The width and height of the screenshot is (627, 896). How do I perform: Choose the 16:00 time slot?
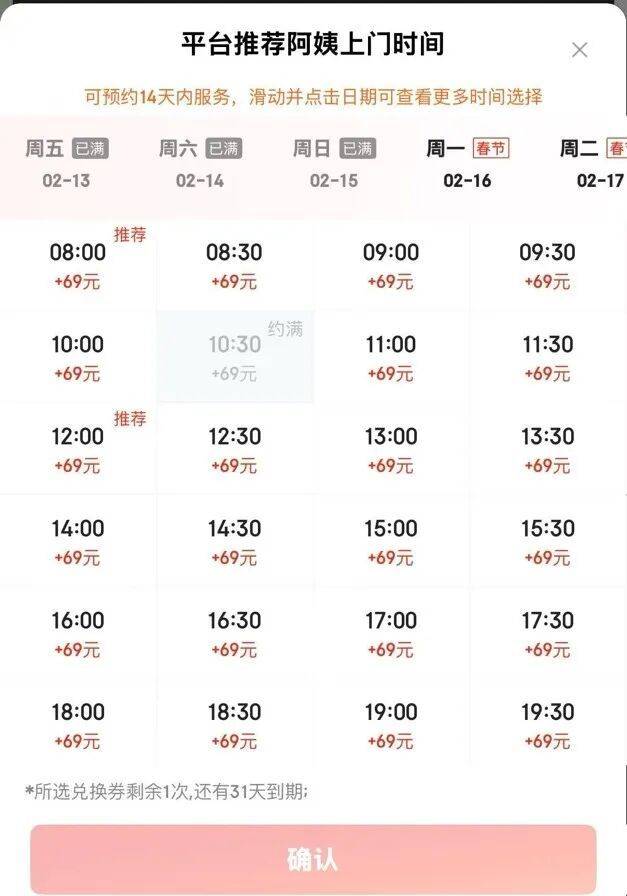(78, 633)
